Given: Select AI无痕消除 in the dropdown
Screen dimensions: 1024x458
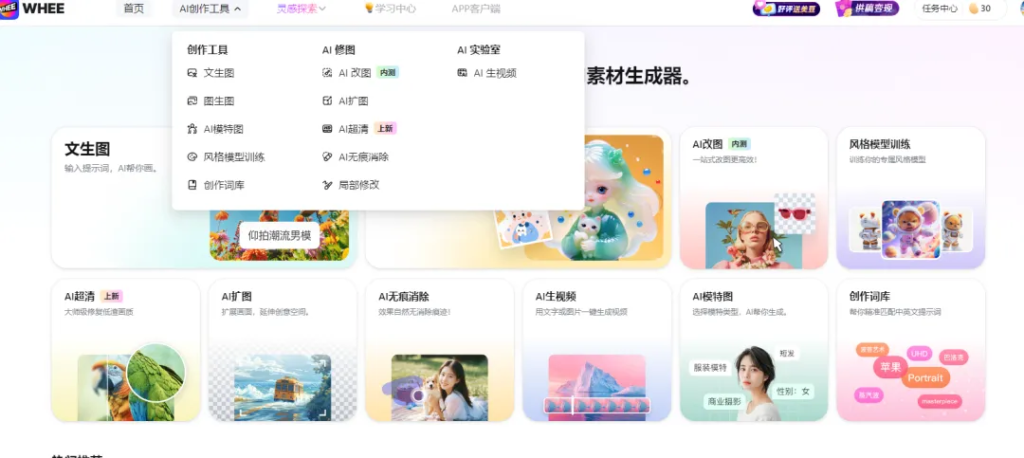Looking at the screenshot, I should 362,157.
